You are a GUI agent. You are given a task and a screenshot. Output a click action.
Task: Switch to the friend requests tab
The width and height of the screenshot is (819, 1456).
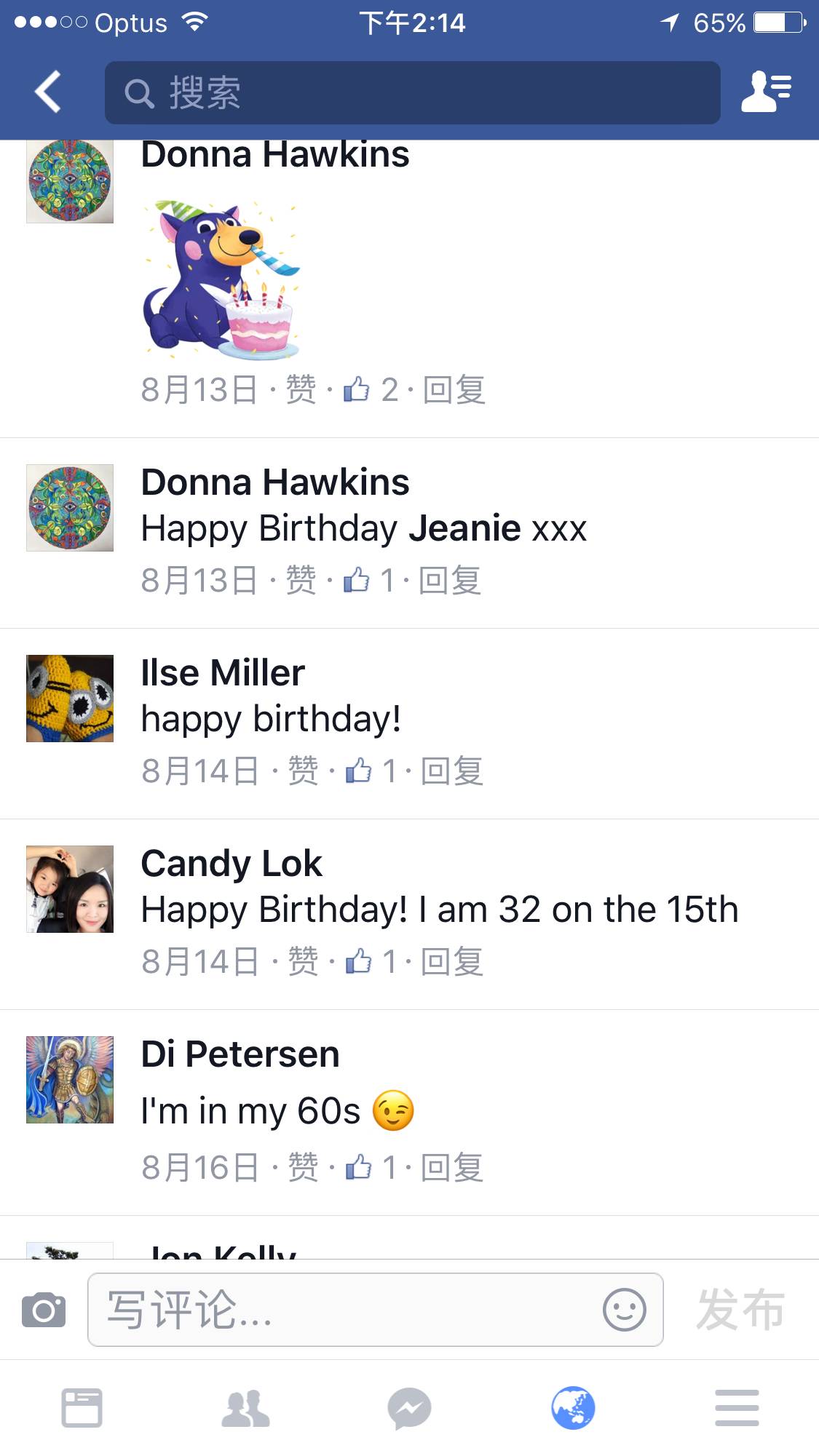(245, 1408)
